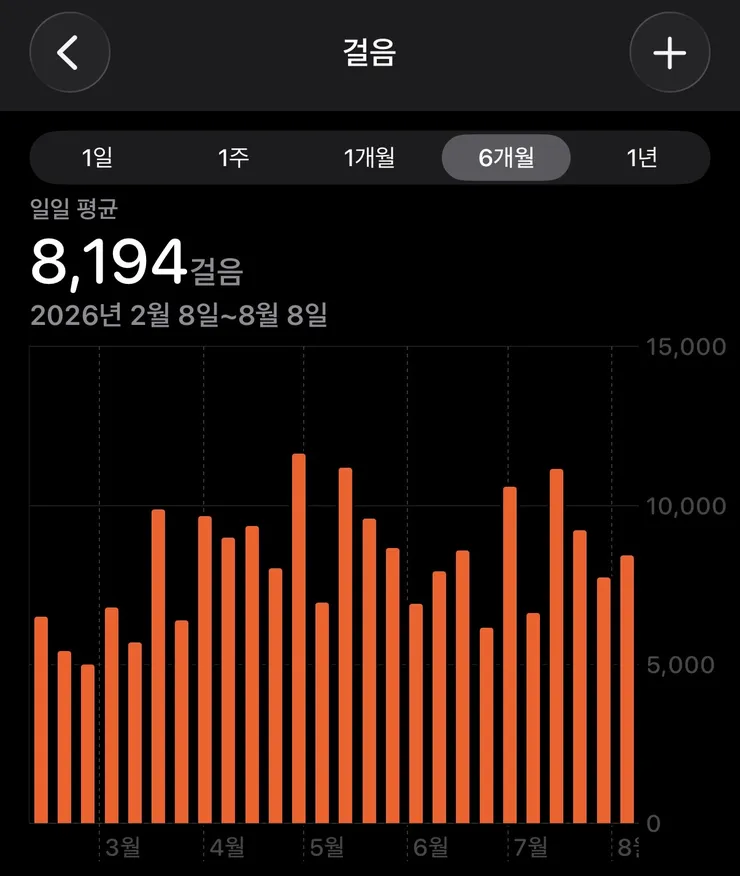Switch to the 1주 range
740x876 pixels.
(x=233, y=158)
